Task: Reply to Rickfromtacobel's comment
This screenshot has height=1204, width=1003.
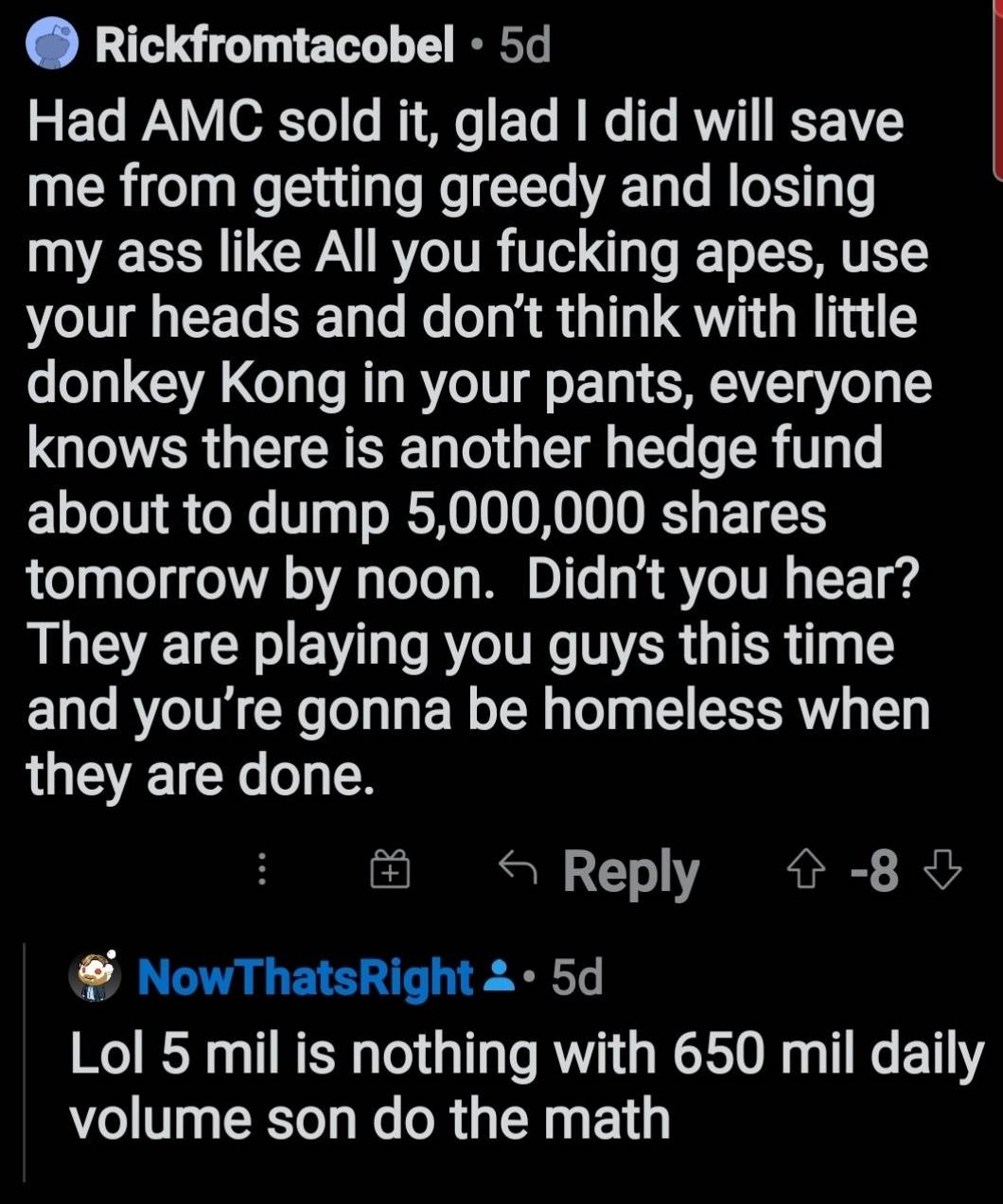Action: point(599,870)
